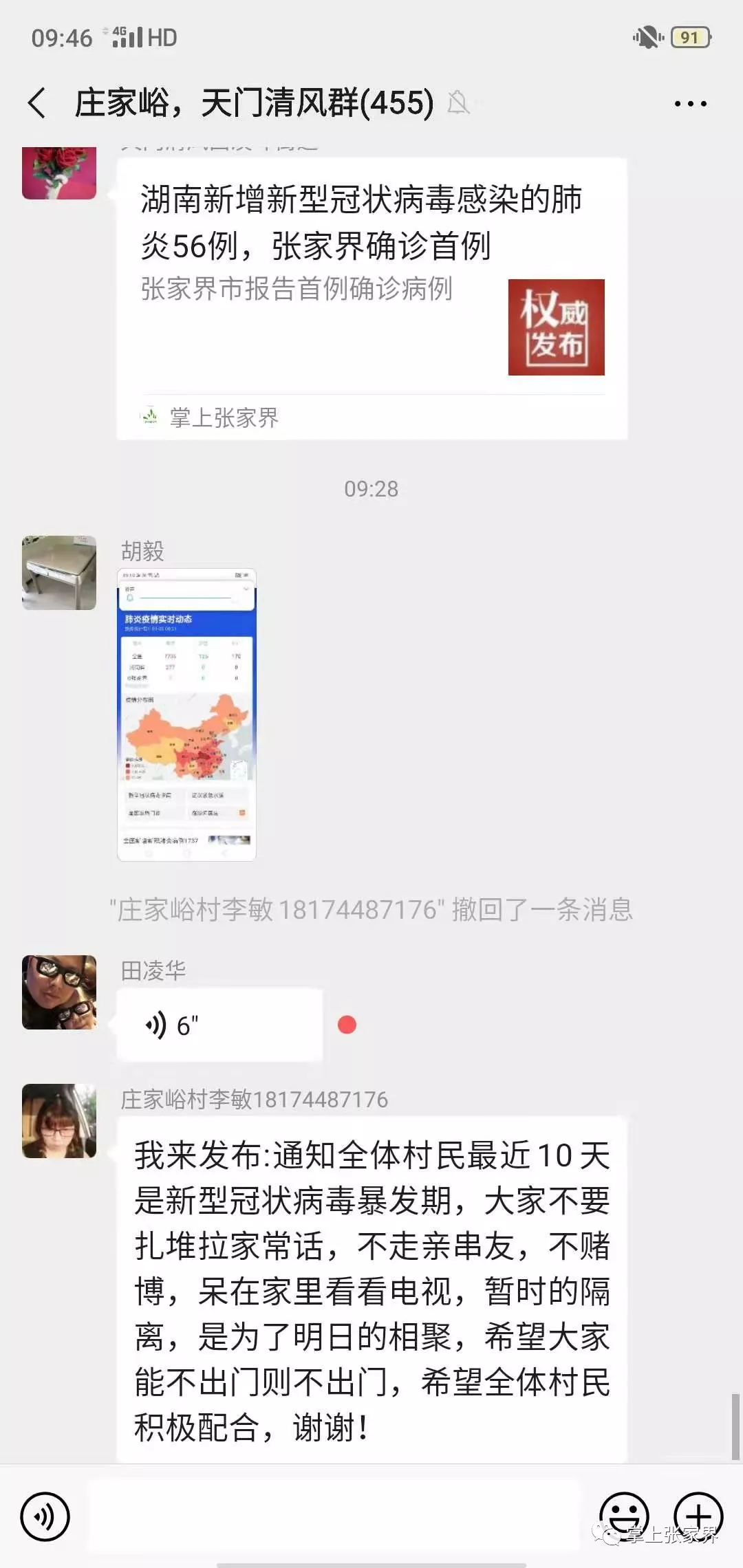743x1568 pixels.
Task: Go back from the group chat
Action: (x=37, y=104)
